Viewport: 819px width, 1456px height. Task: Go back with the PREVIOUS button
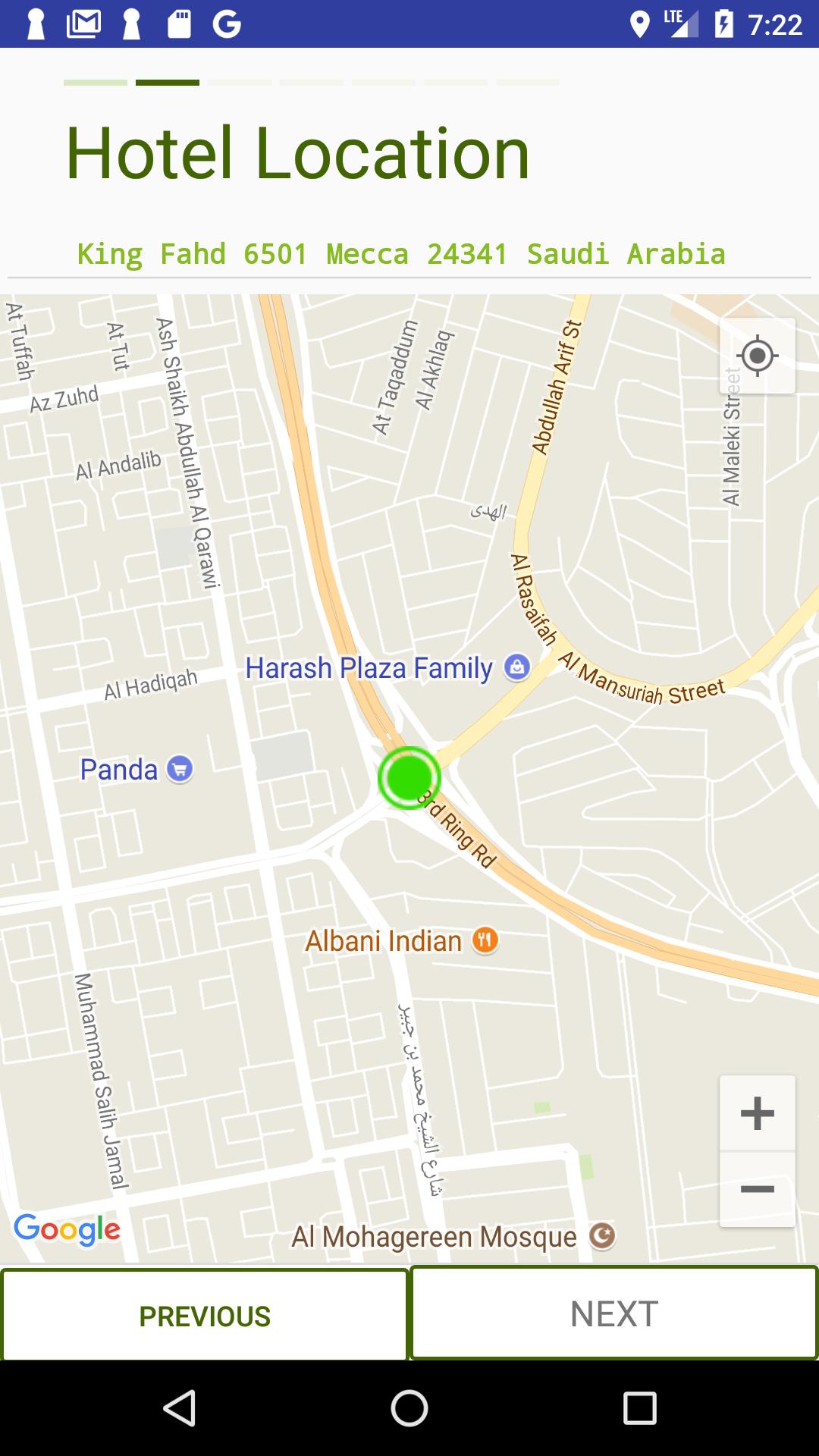pyautogui.click(x=205, y=1316)
